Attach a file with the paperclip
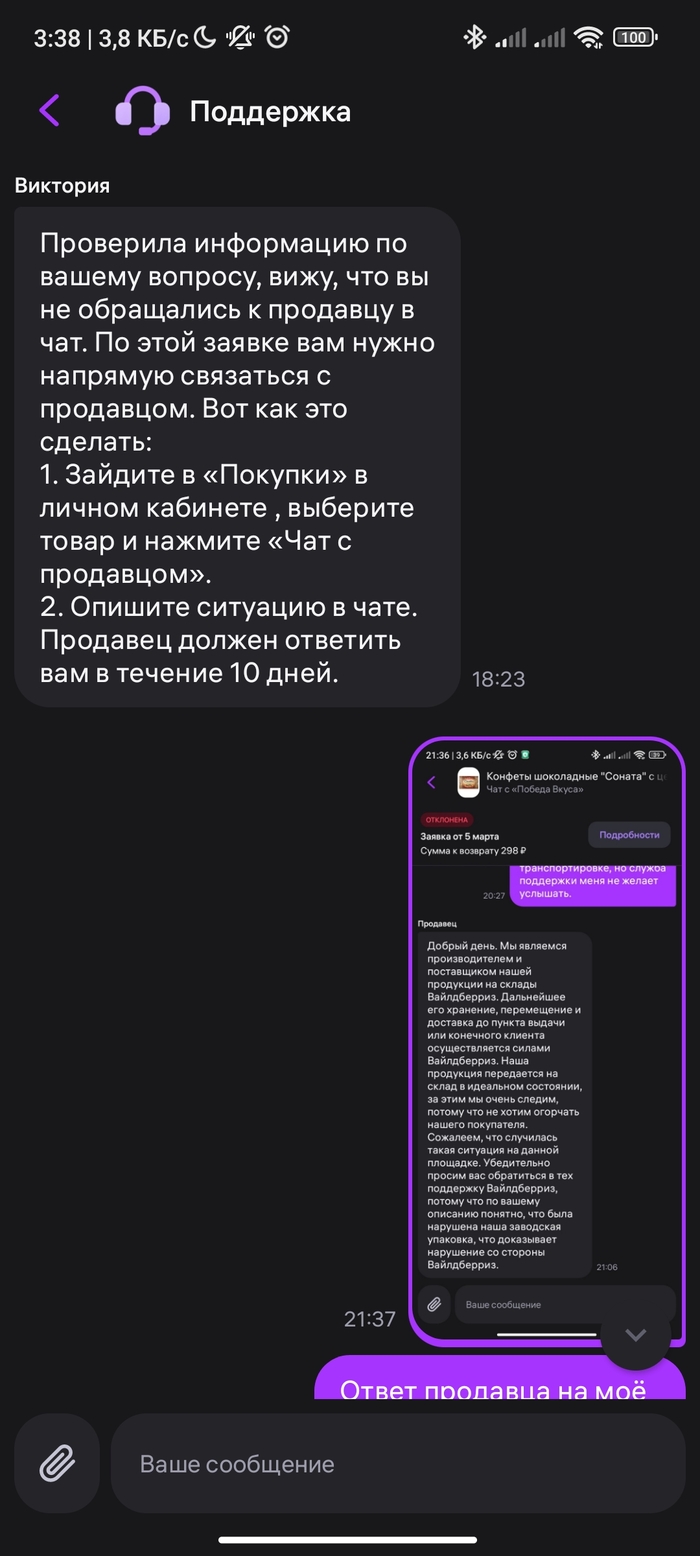 [57, 1464]
